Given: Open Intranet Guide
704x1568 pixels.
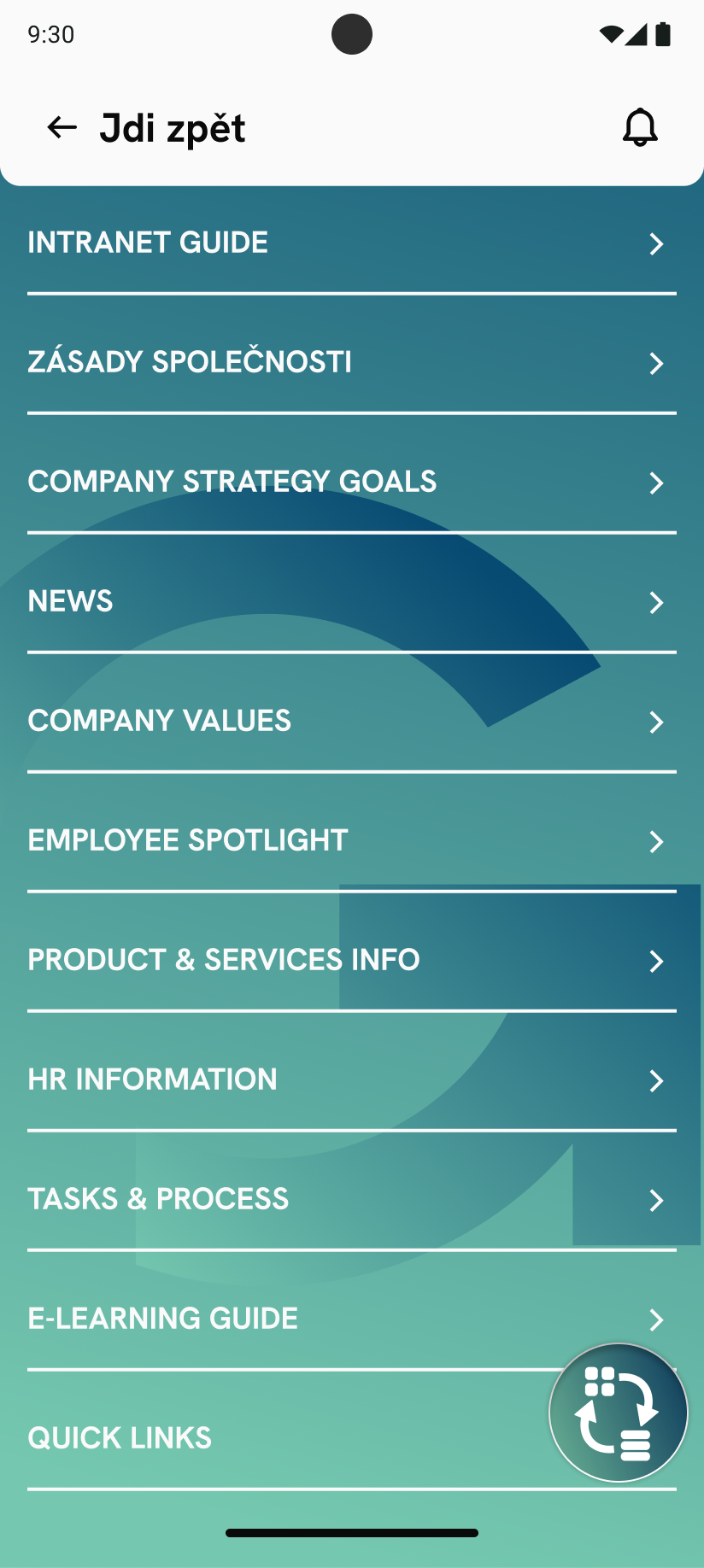Looking at the screenshot, I should (351, 243).
